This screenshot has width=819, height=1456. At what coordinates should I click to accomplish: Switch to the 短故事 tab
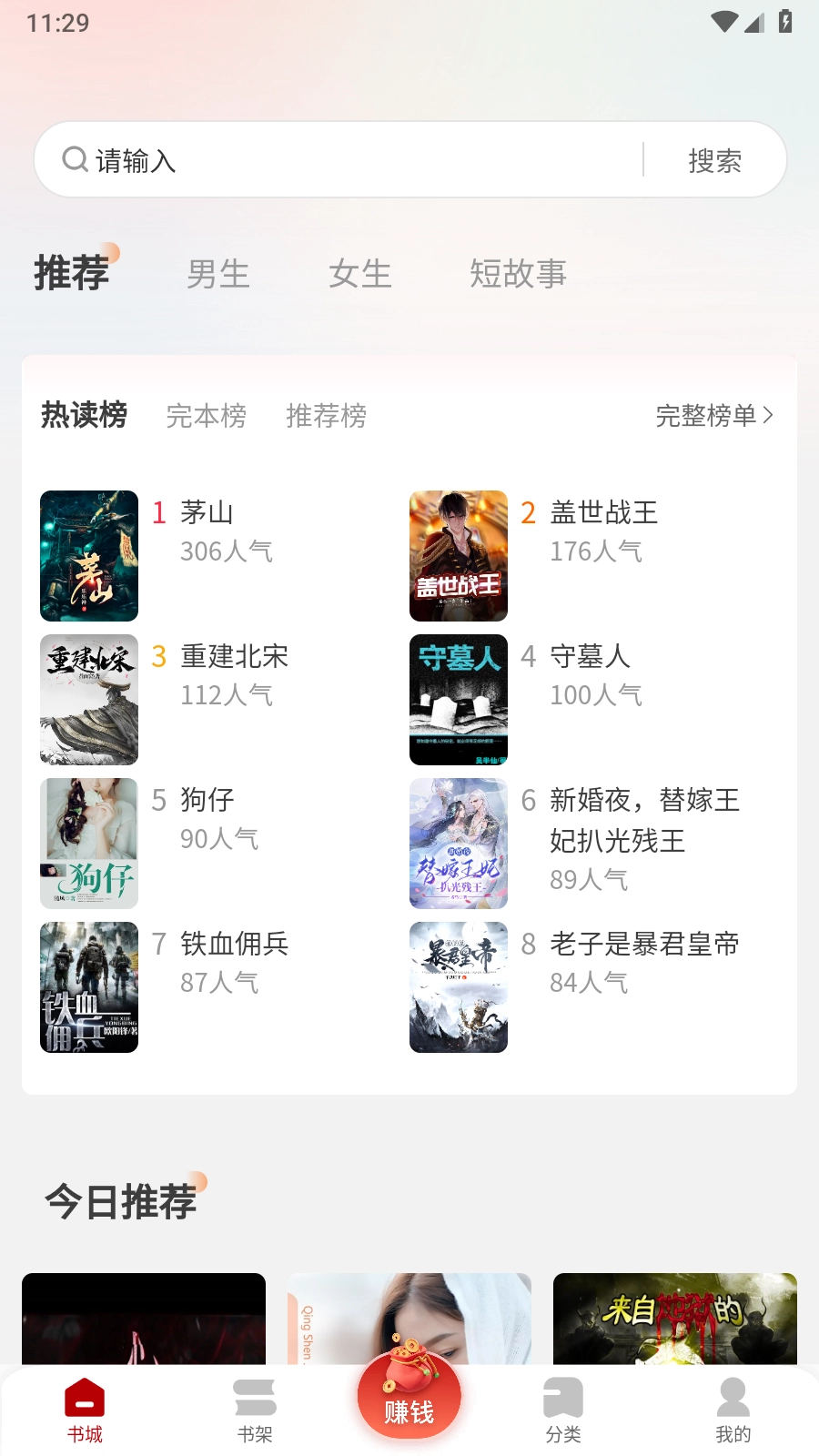tap(518, 273)
